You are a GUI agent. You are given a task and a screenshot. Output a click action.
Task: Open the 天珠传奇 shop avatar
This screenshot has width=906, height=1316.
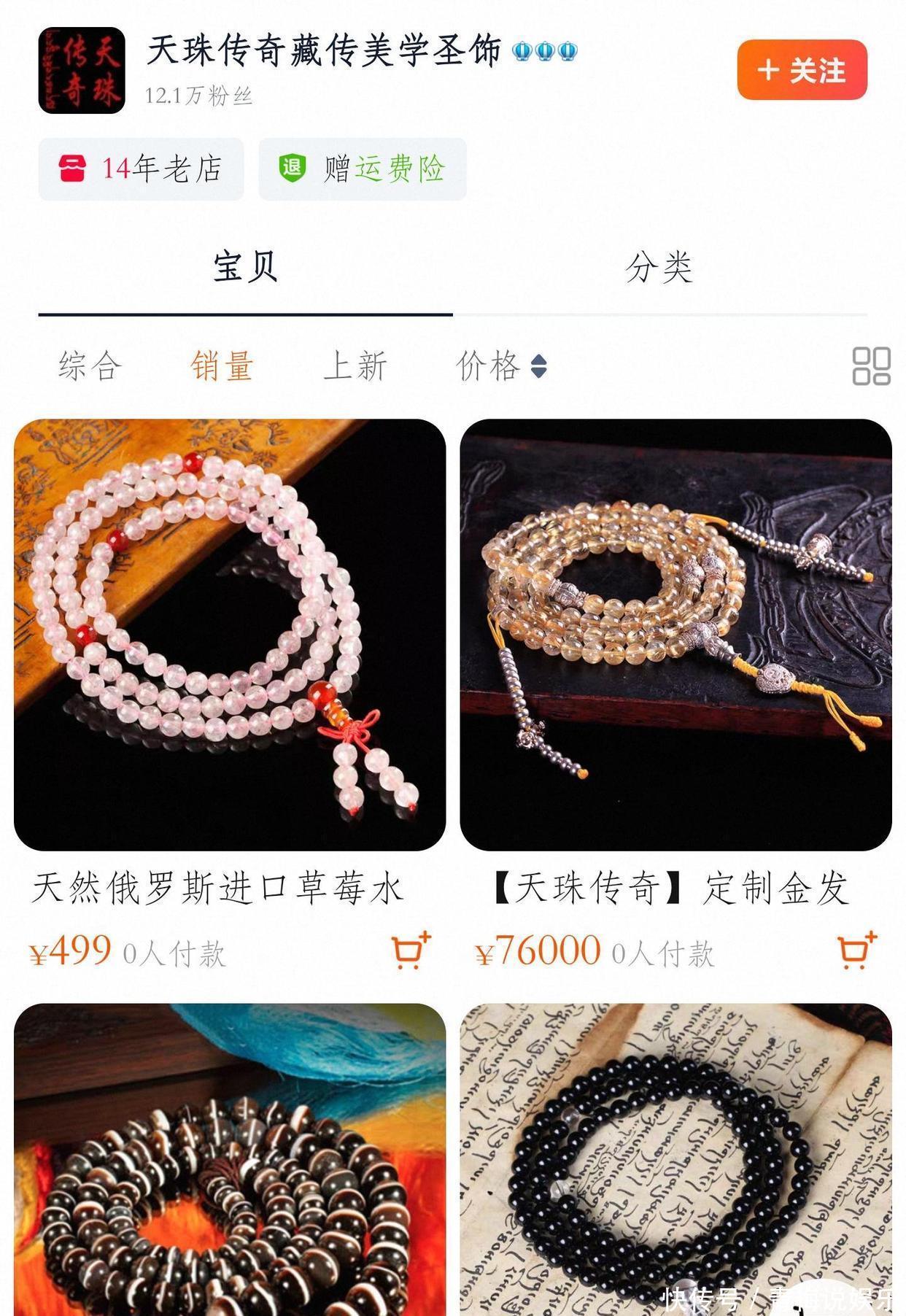pyautogui.click(x=81, y=71)
